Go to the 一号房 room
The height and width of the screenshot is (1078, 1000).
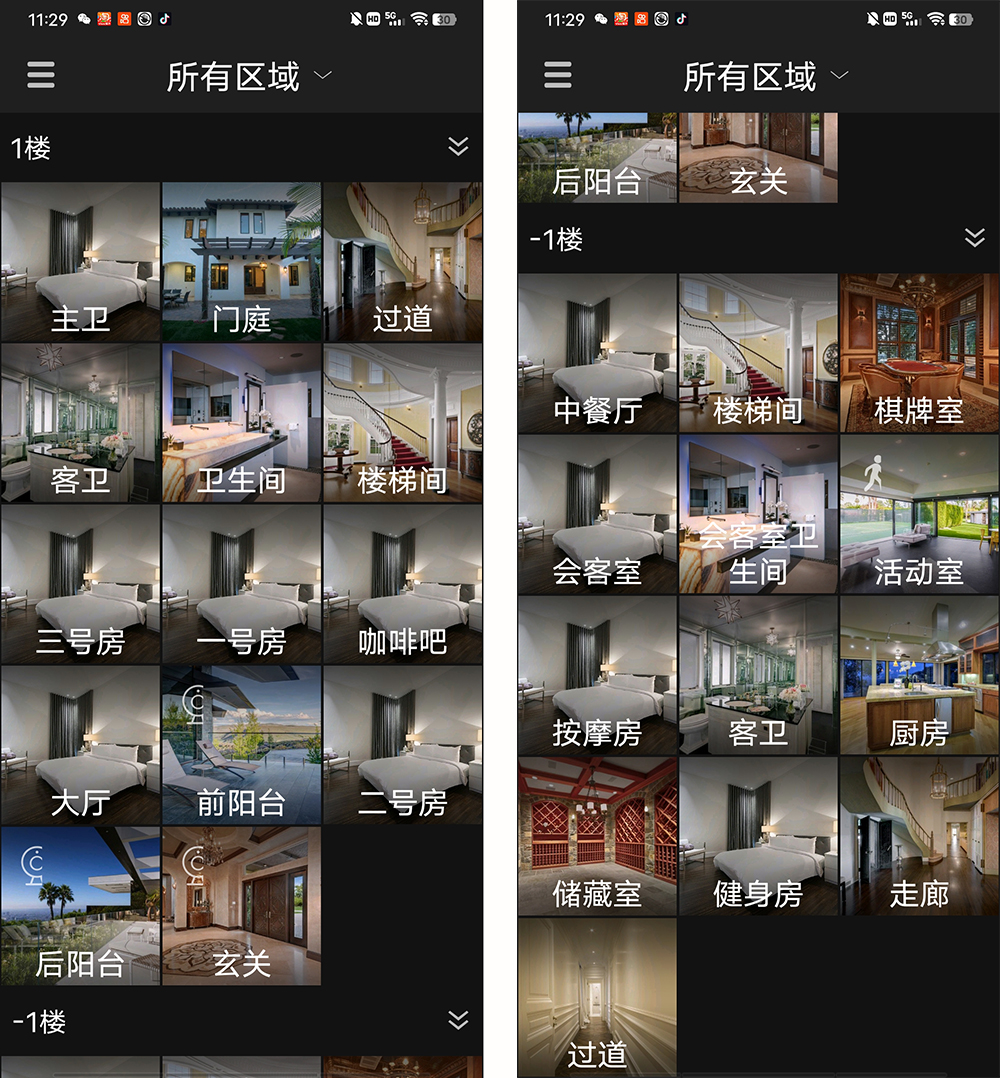point(241,584)
